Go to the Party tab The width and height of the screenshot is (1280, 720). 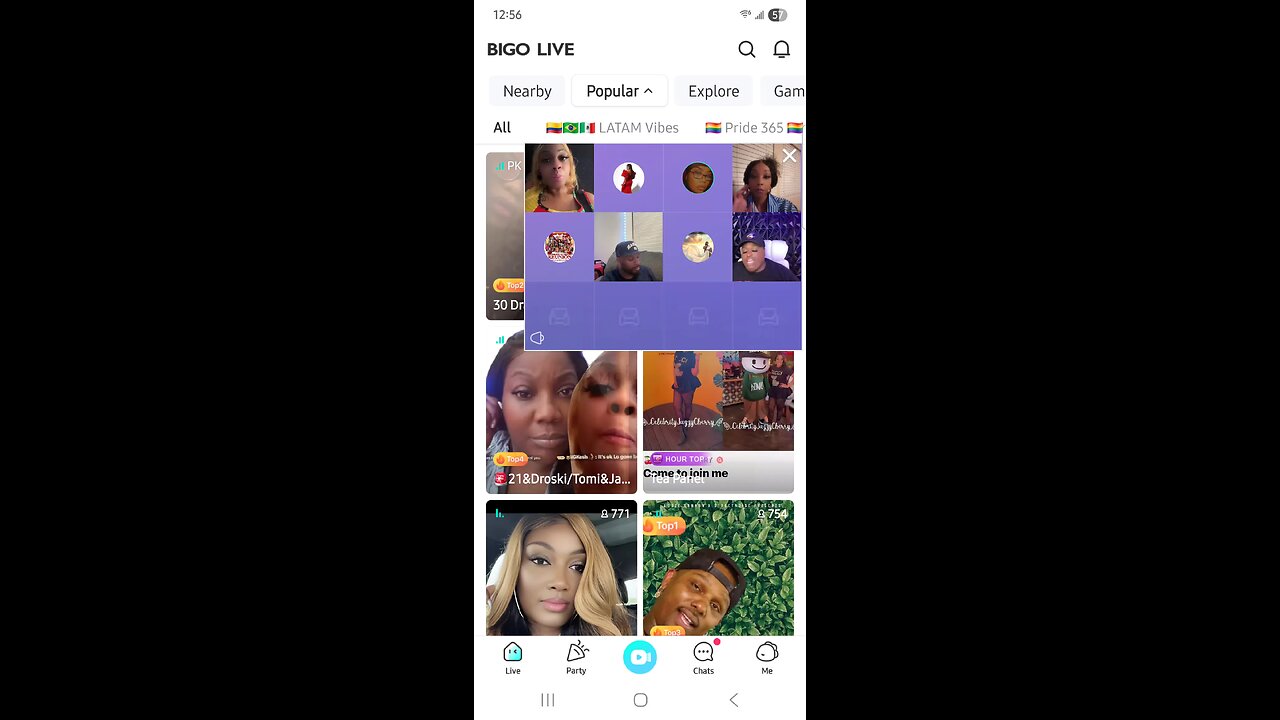pos(576,658)
